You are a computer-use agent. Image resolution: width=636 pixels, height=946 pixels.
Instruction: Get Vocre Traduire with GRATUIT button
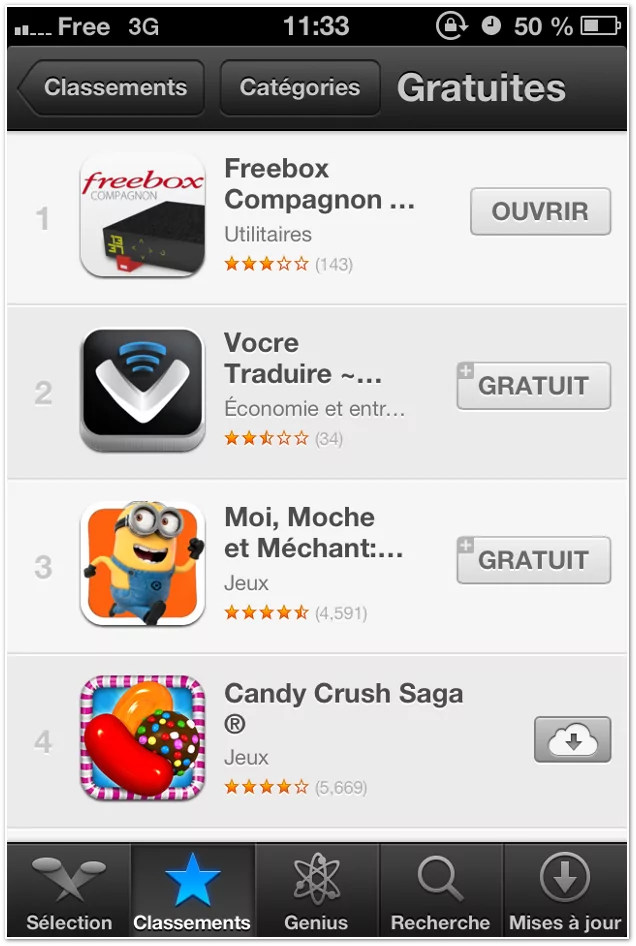533,386
